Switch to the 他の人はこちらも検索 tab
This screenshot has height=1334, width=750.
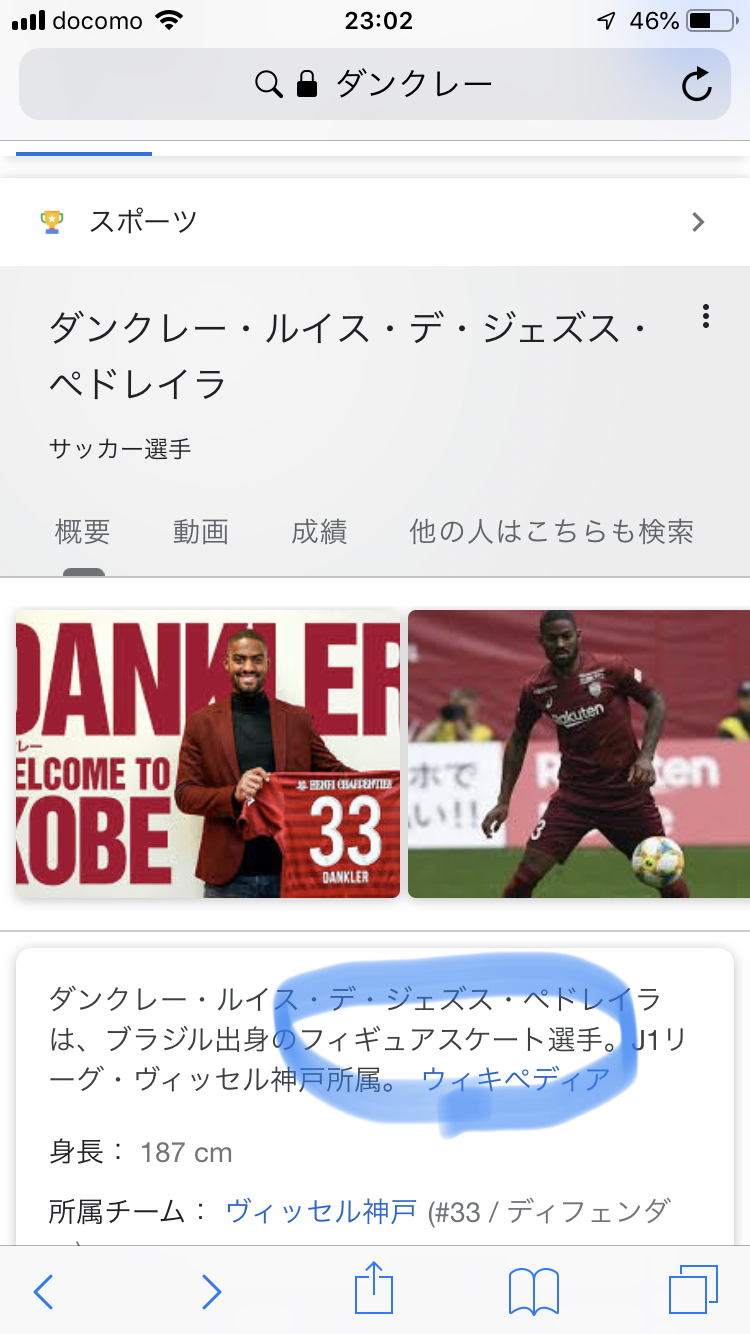(551, 532)
